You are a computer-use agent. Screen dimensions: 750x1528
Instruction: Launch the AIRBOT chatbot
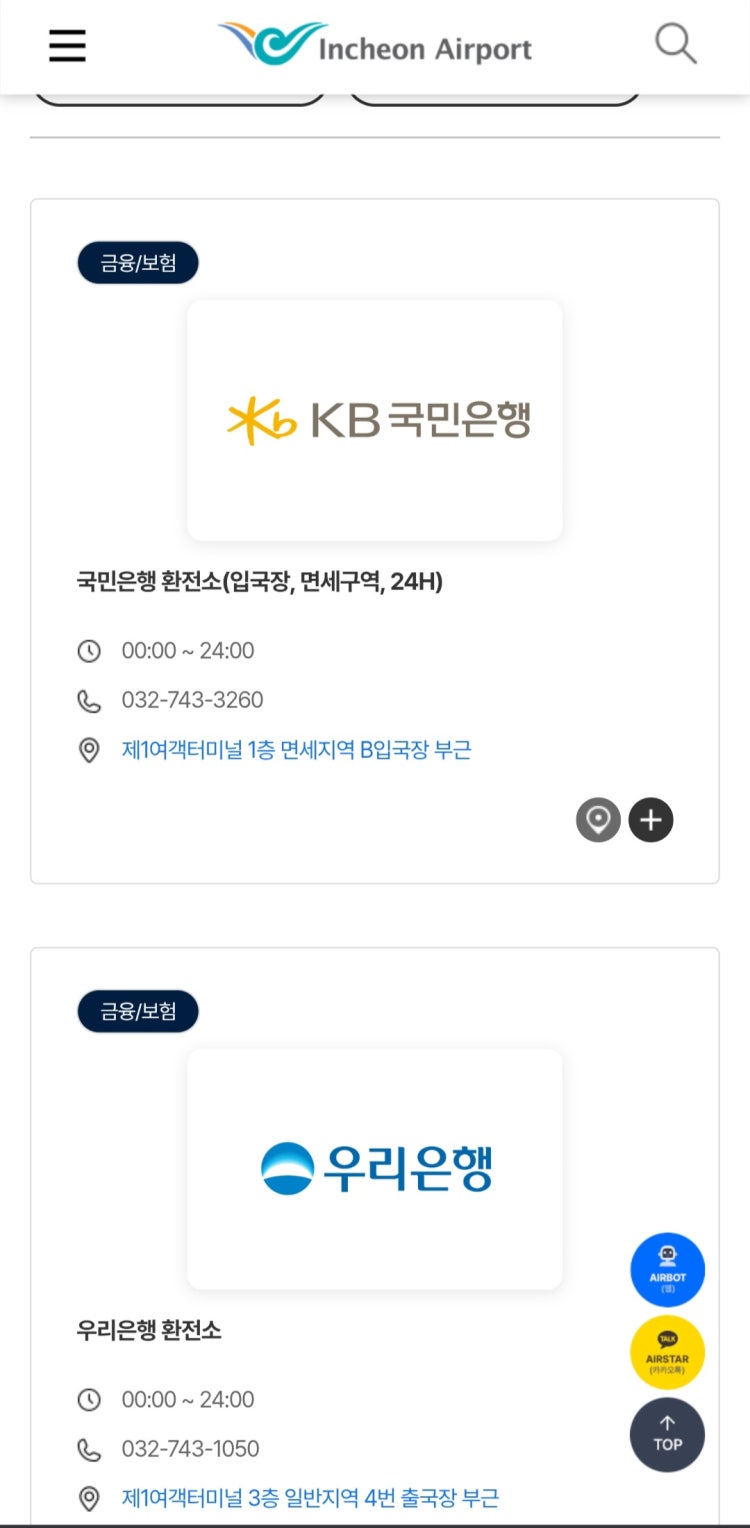pyautogui.click(x=667, y=1269)
